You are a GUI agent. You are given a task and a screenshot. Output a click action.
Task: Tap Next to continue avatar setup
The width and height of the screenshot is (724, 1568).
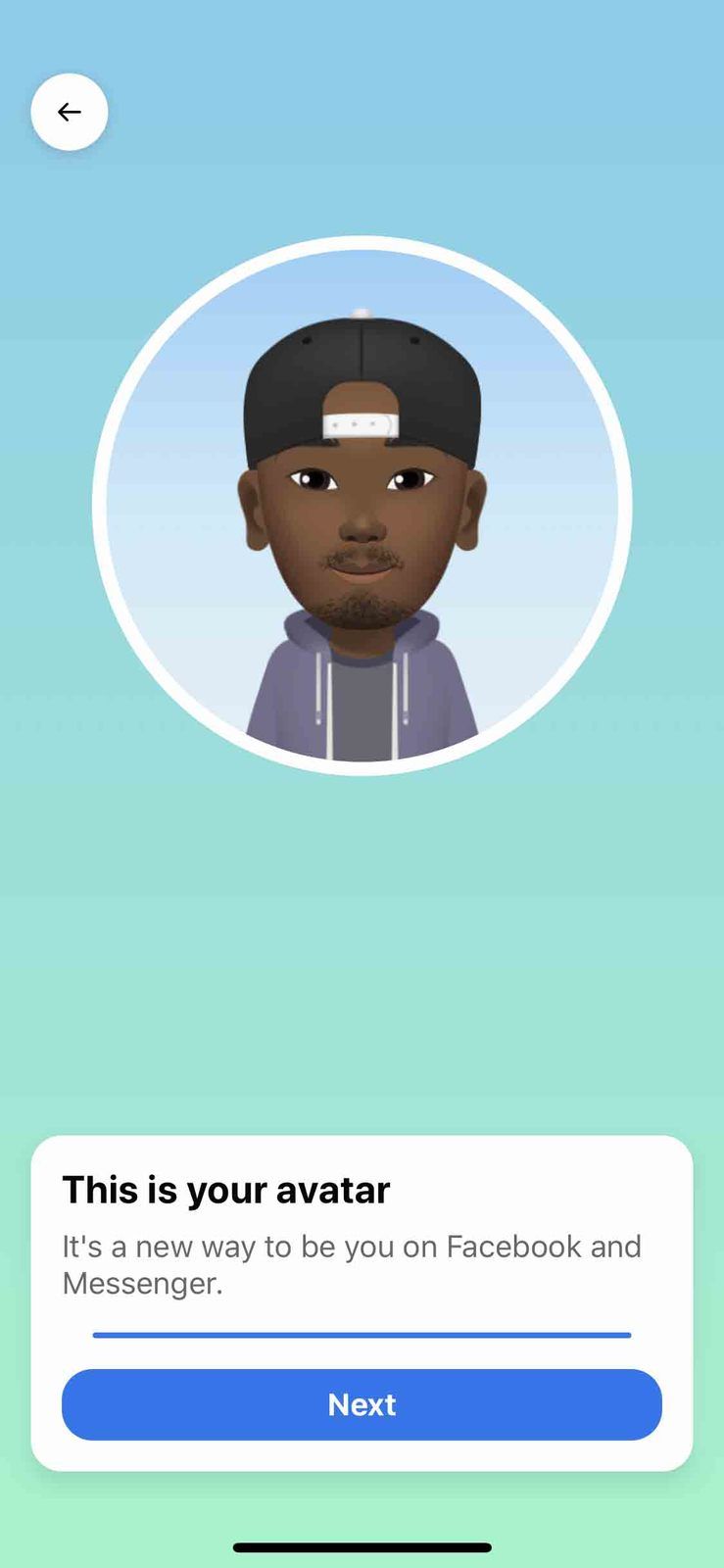(x=362, y=1403)
